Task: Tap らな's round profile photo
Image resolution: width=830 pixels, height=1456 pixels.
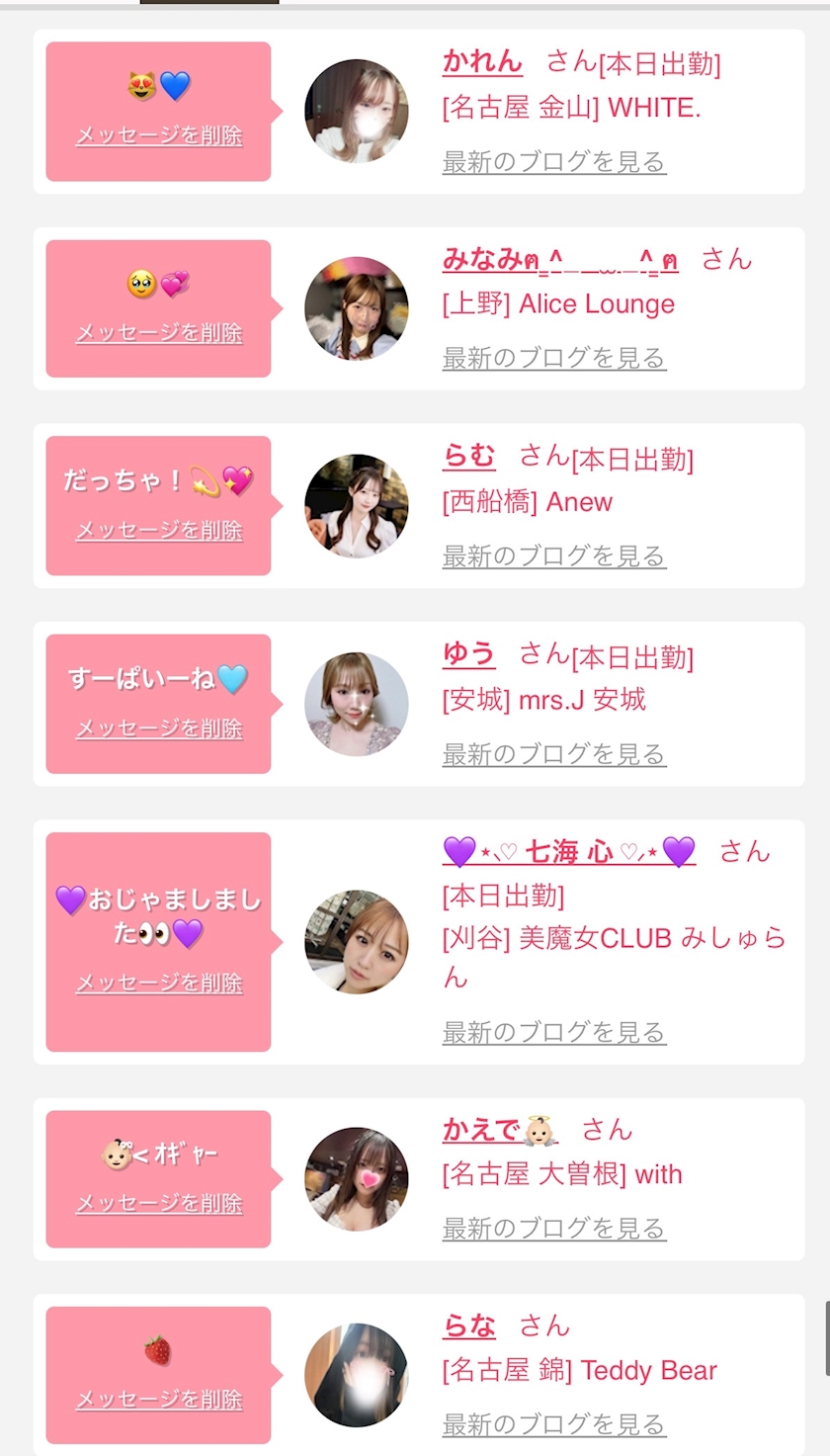Action: click(x=357, y=1375)
